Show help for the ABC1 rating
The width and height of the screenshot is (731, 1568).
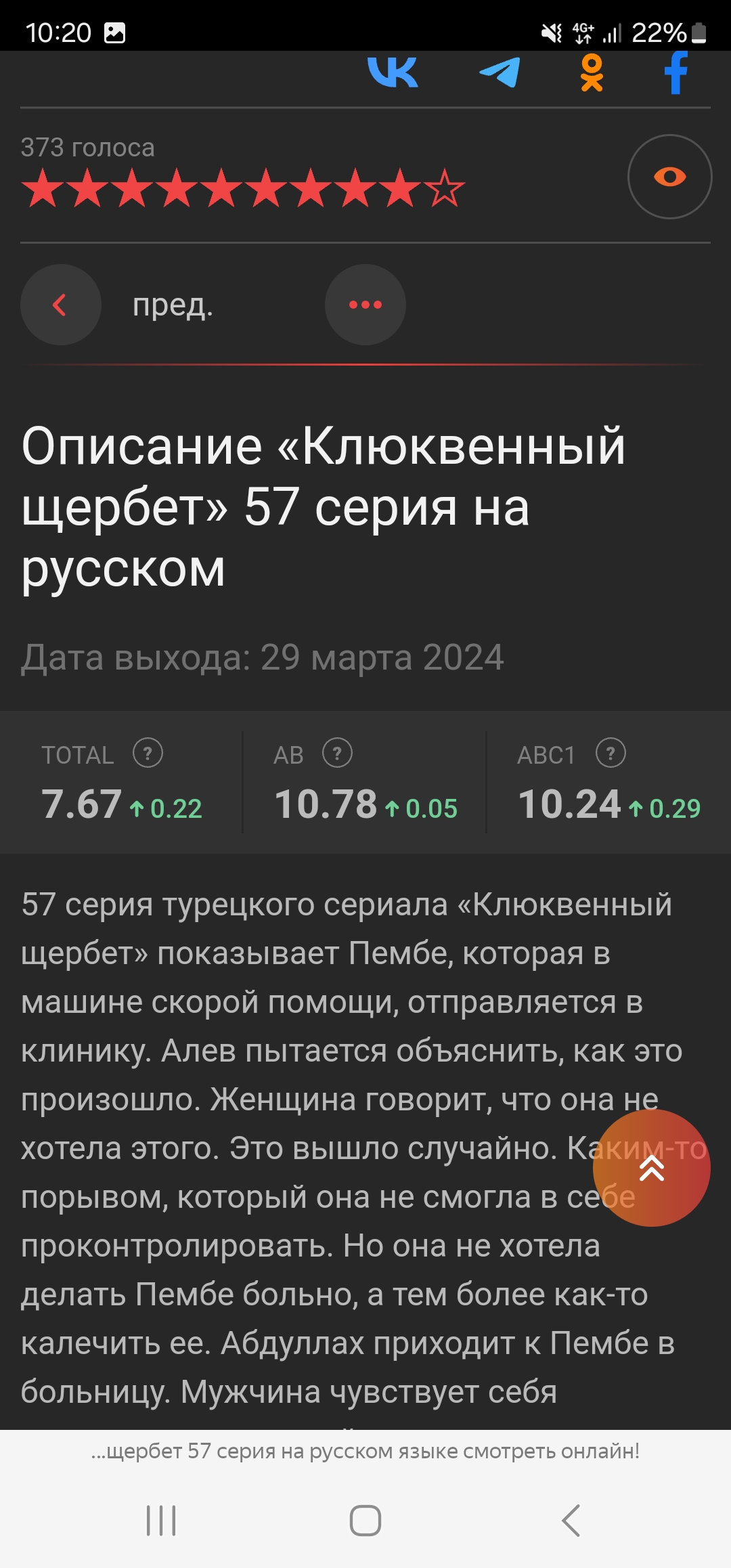[611, 753]
